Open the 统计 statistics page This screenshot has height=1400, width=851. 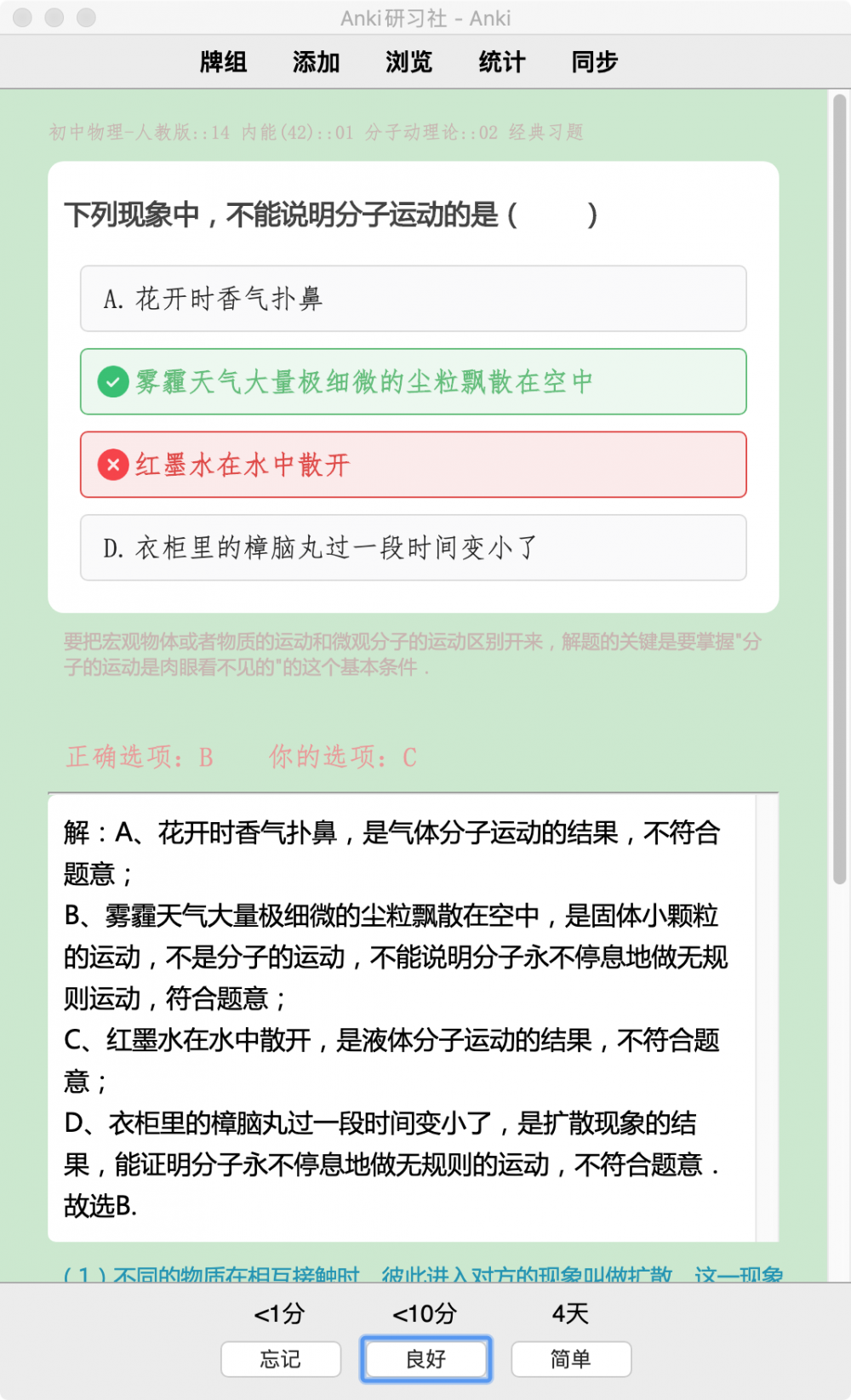(x=502, y=62)
